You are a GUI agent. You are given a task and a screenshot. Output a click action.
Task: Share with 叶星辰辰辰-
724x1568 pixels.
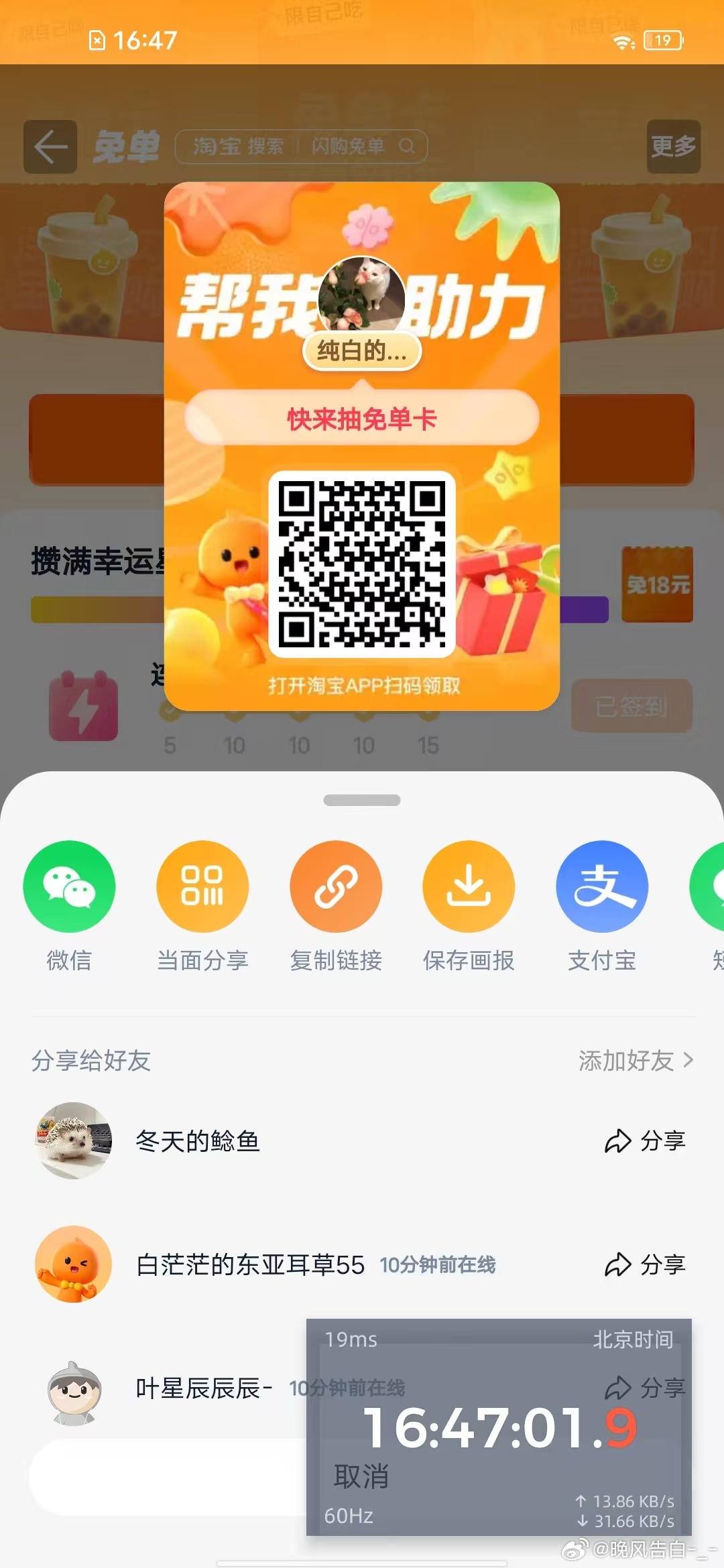pos(645,1387)
